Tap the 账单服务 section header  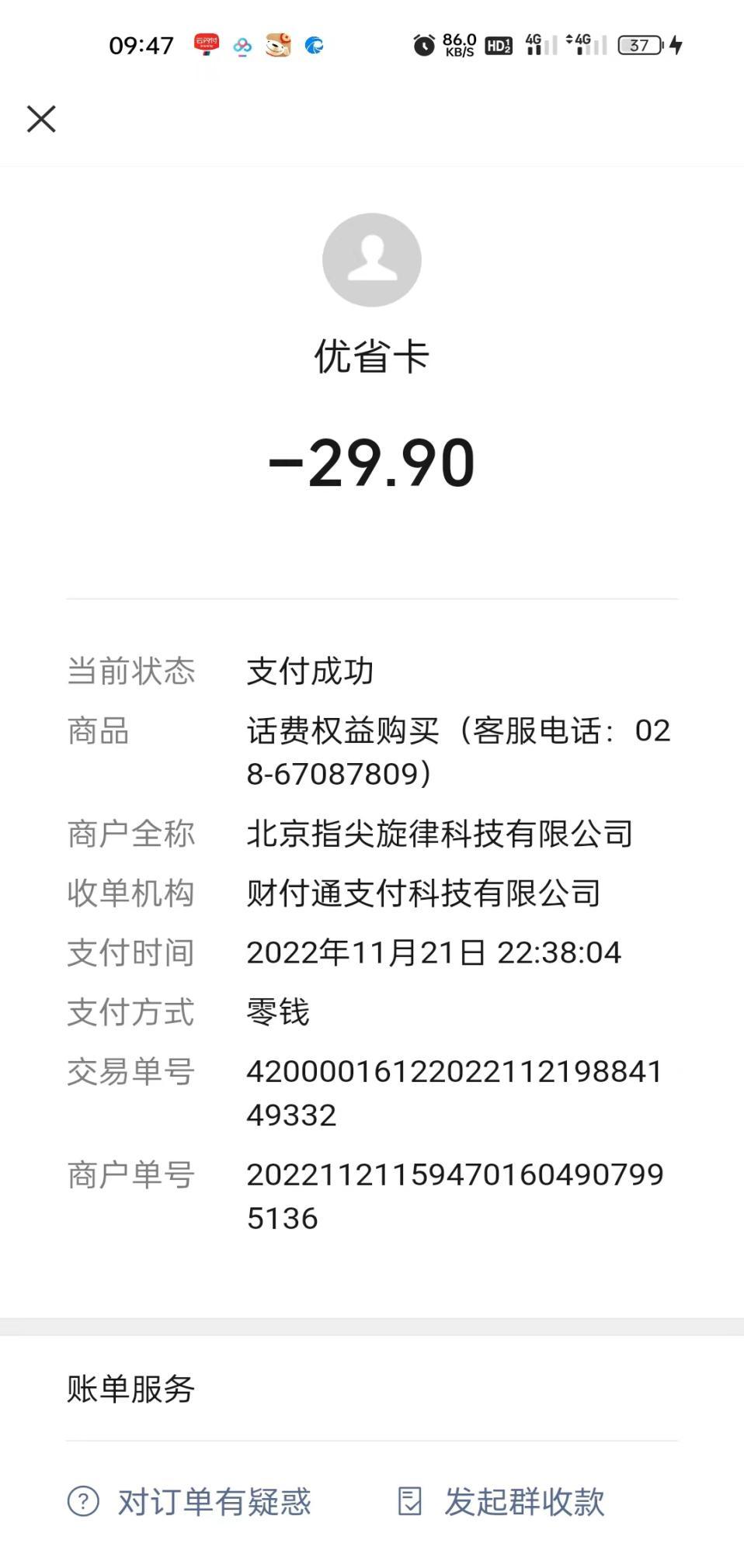click(x=129, y=1389)
